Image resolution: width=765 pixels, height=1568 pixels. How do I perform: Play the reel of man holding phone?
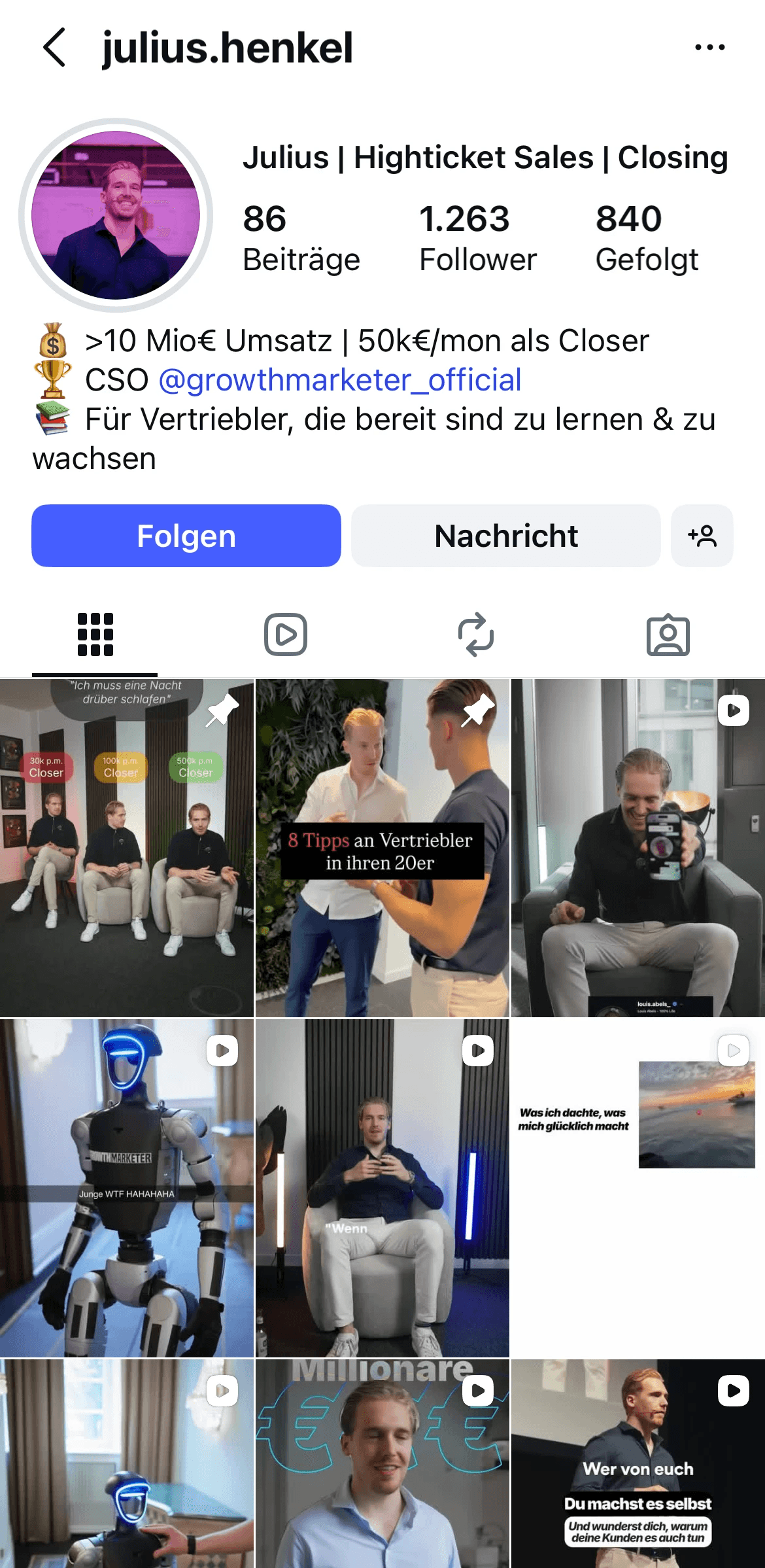[638, 848]
